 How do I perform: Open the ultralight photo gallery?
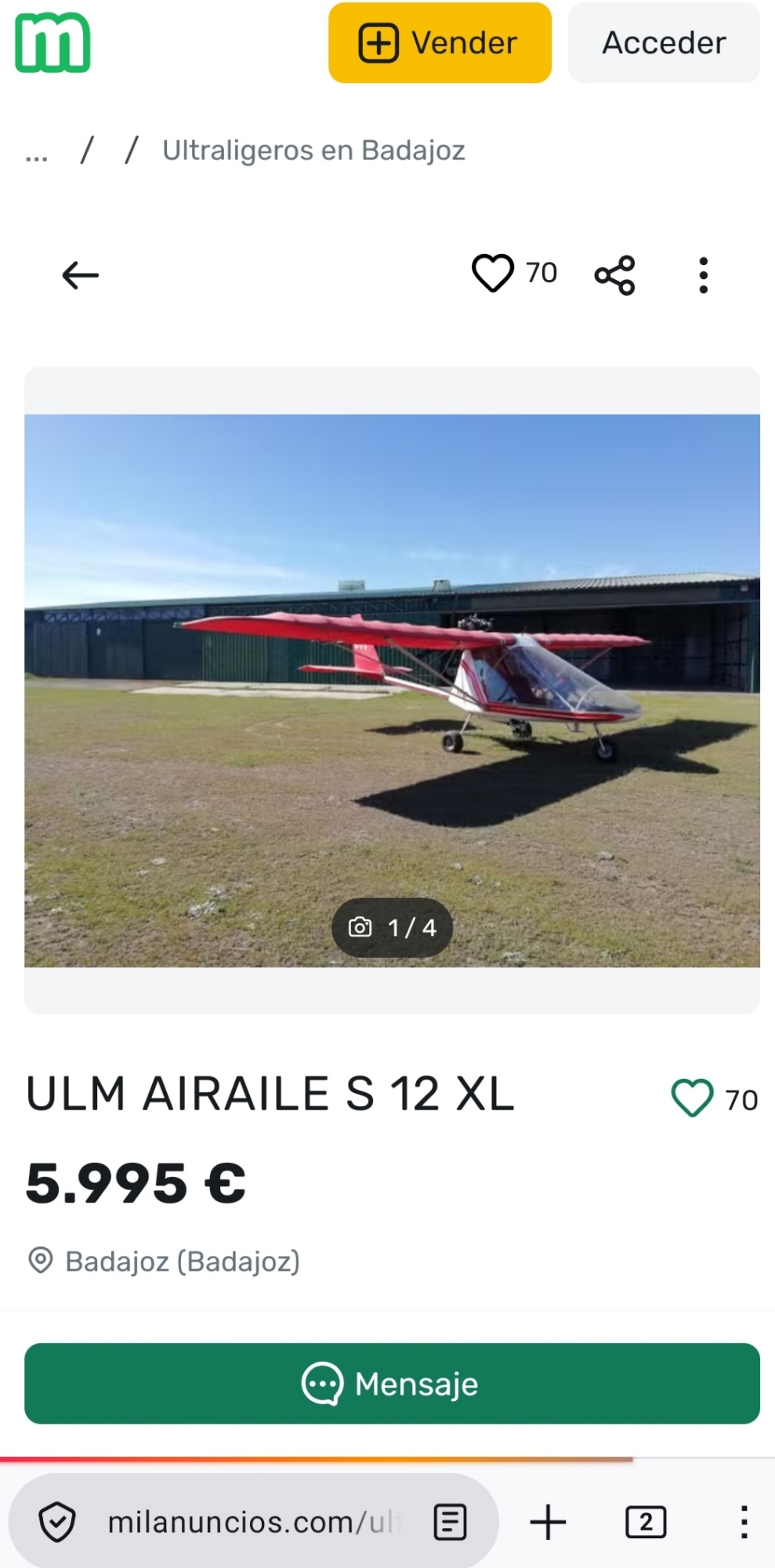392,690
